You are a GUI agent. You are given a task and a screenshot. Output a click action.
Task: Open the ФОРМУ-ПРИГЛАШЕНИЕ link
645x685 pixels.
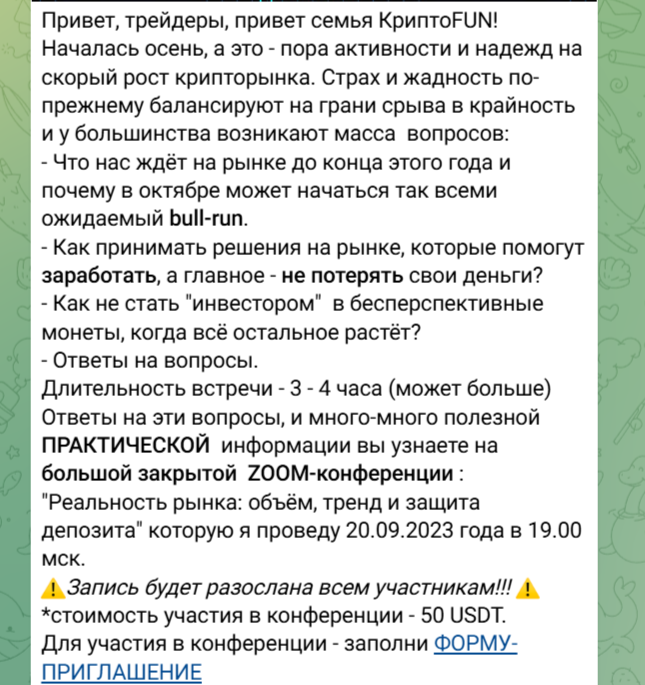point(476,643)
